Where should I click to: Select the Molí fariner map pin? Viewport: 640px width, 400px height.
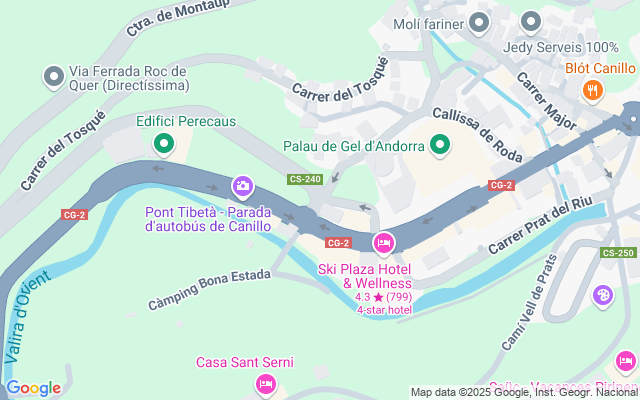coord(480,22)
